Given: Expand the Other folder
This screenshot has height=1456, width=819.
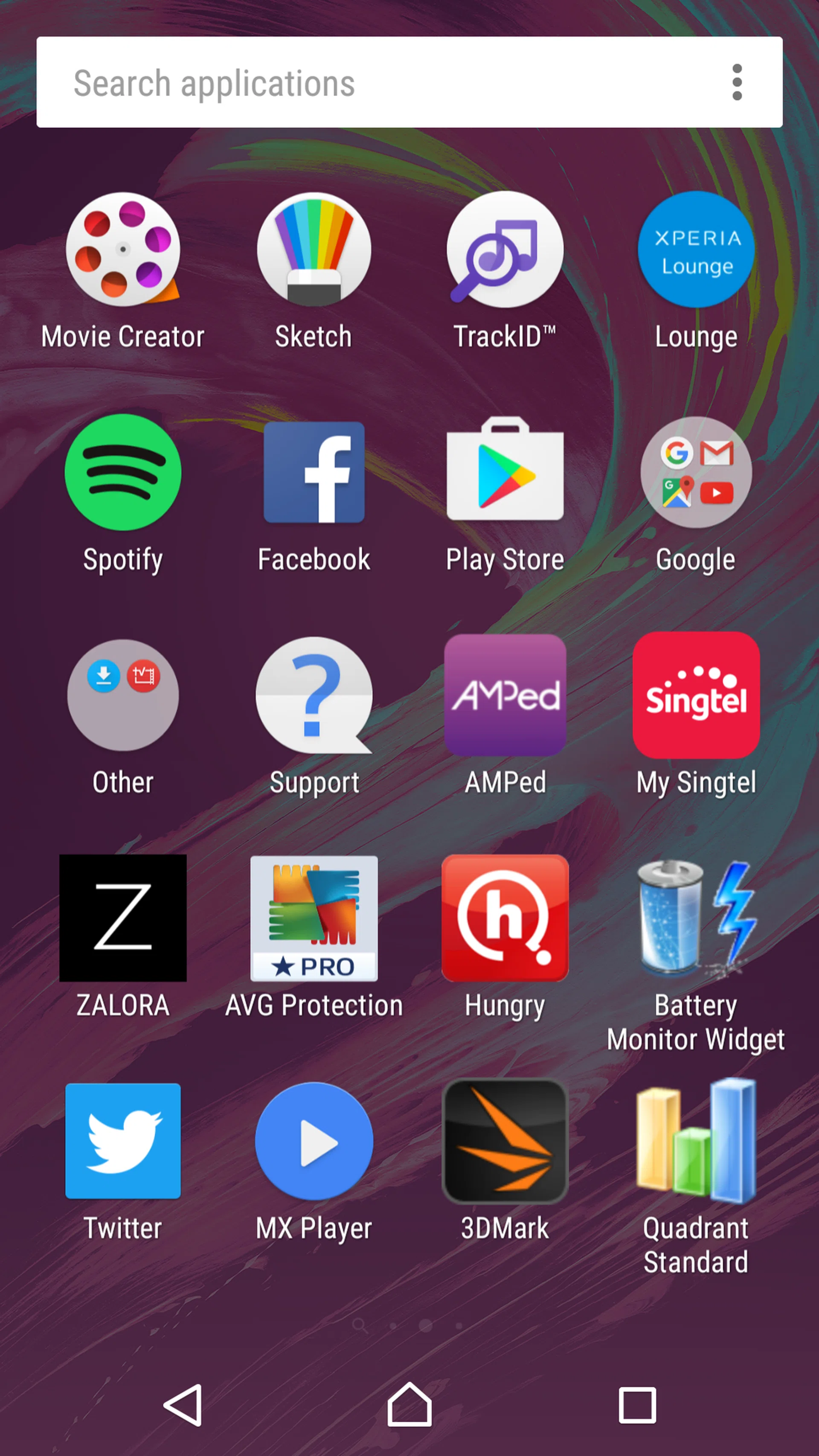Looking at the screenshot, I should [x=123, y=695].
